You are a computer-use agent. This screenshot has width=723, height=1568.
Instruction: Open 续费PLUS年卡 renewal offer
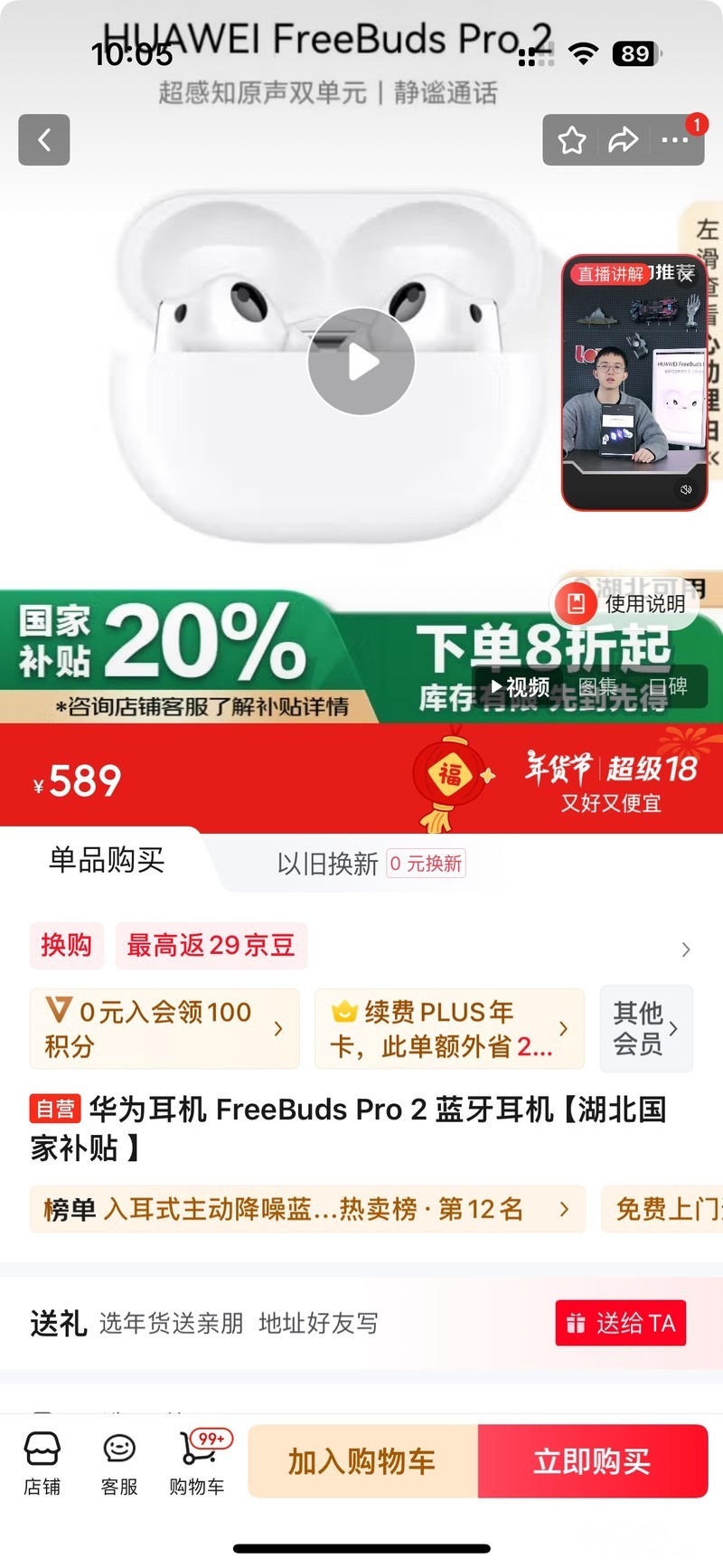[x=449, y=1029]
